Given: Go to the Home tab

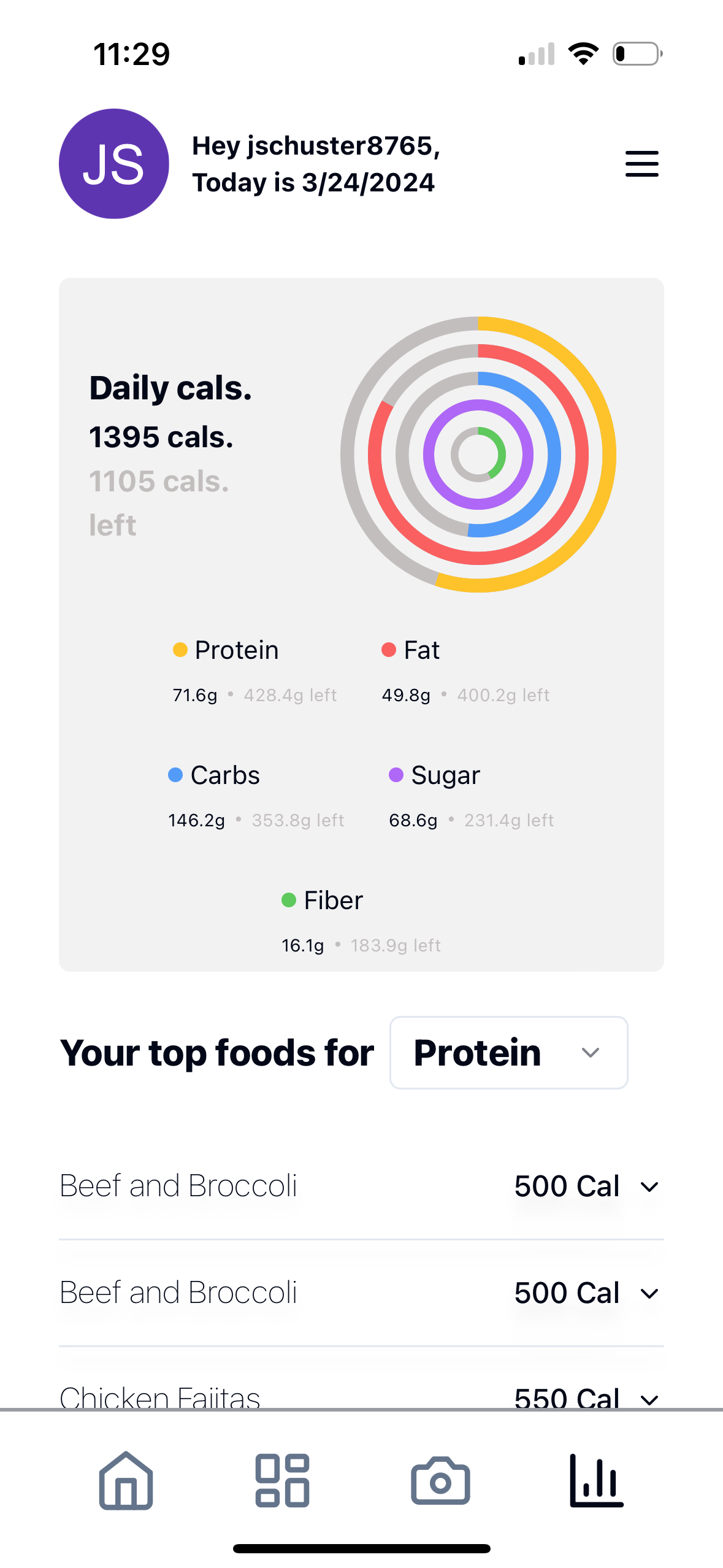Looking at the screenshot, I should click(126, 1480).
